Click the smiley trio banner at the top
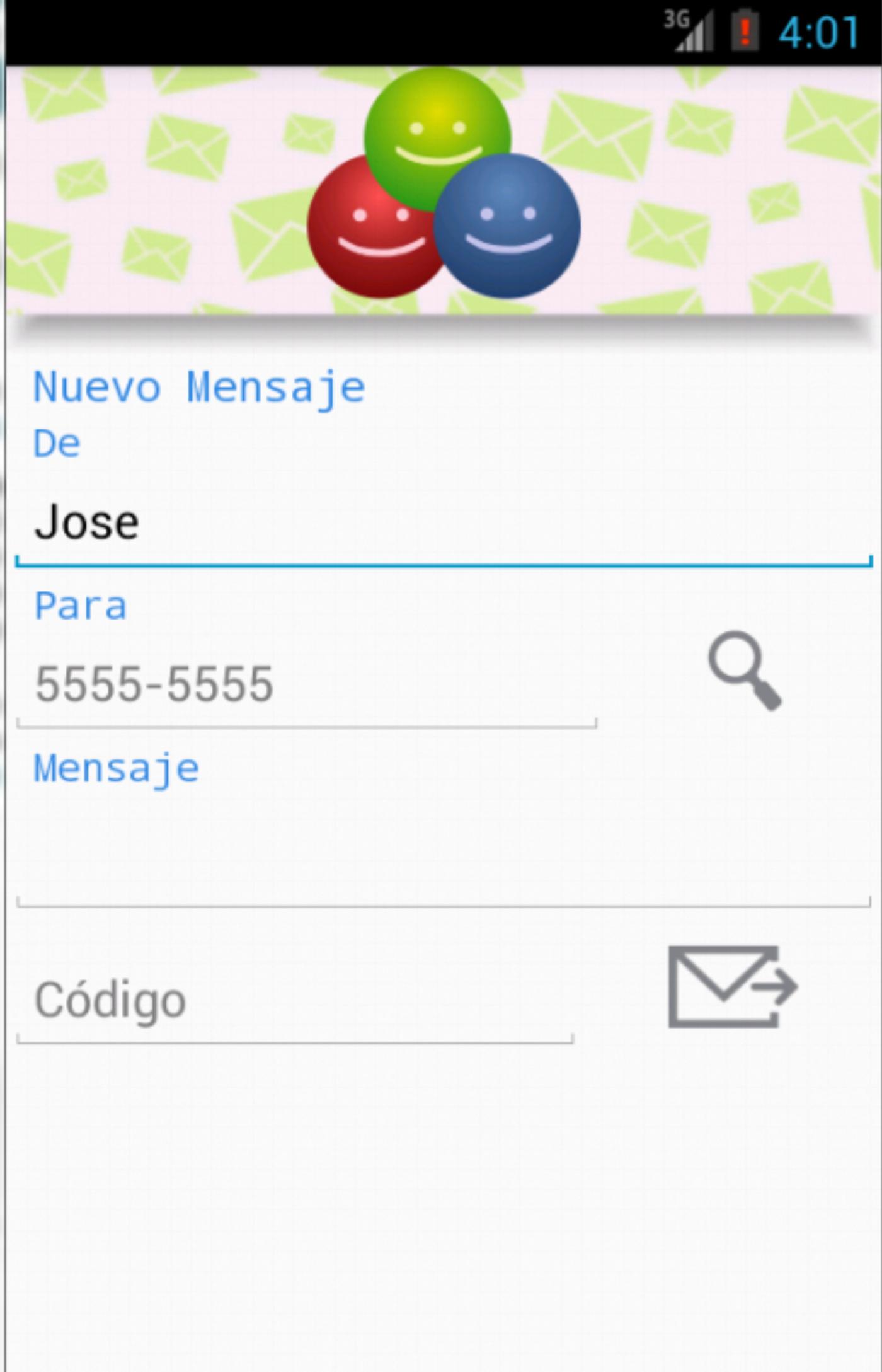 click(441, 189)
